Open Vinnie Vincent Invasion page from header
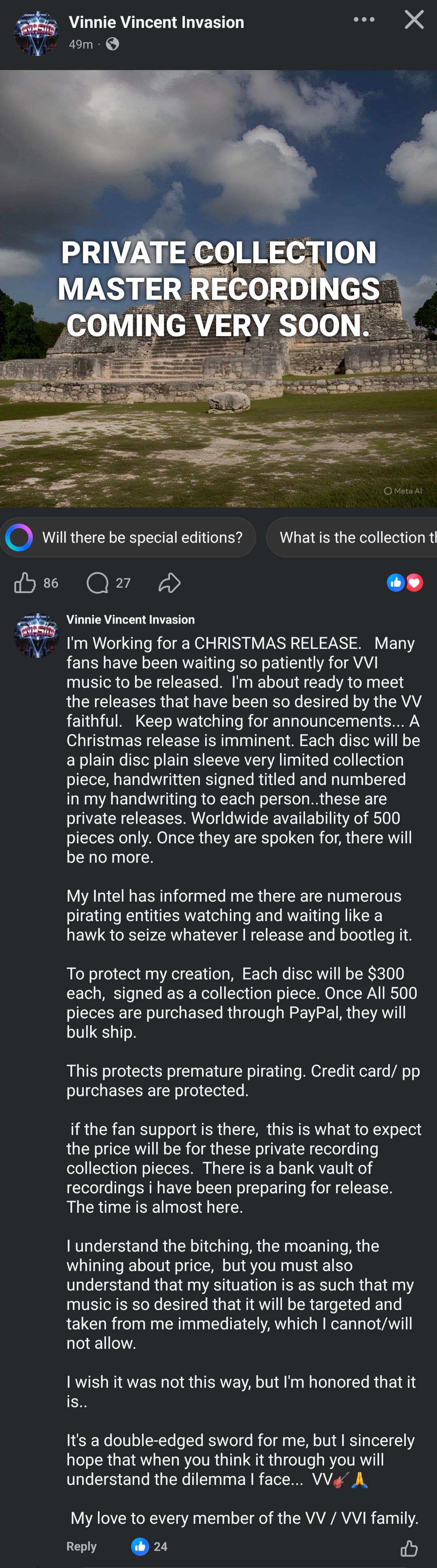This screenshot has height=1568, width=437. coord(156,23)
